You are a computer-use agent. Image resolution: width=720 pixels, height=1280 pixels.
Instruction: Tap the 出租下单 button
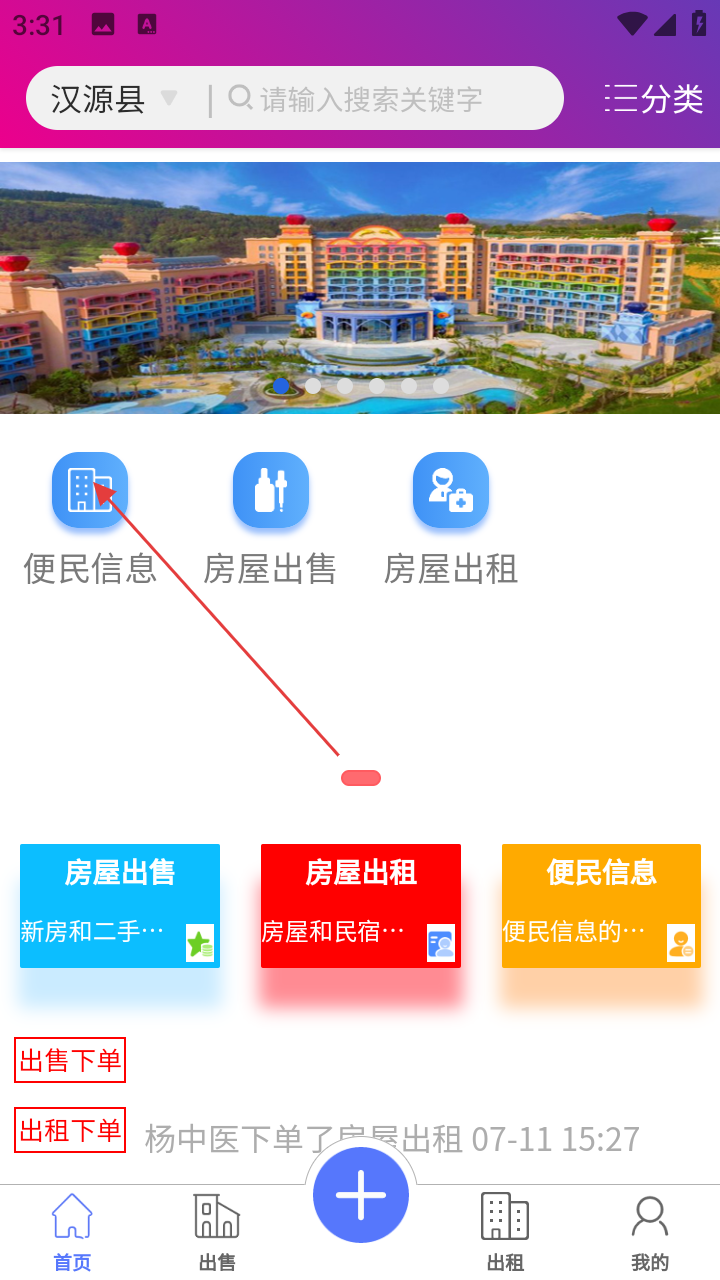(70, 1130)
